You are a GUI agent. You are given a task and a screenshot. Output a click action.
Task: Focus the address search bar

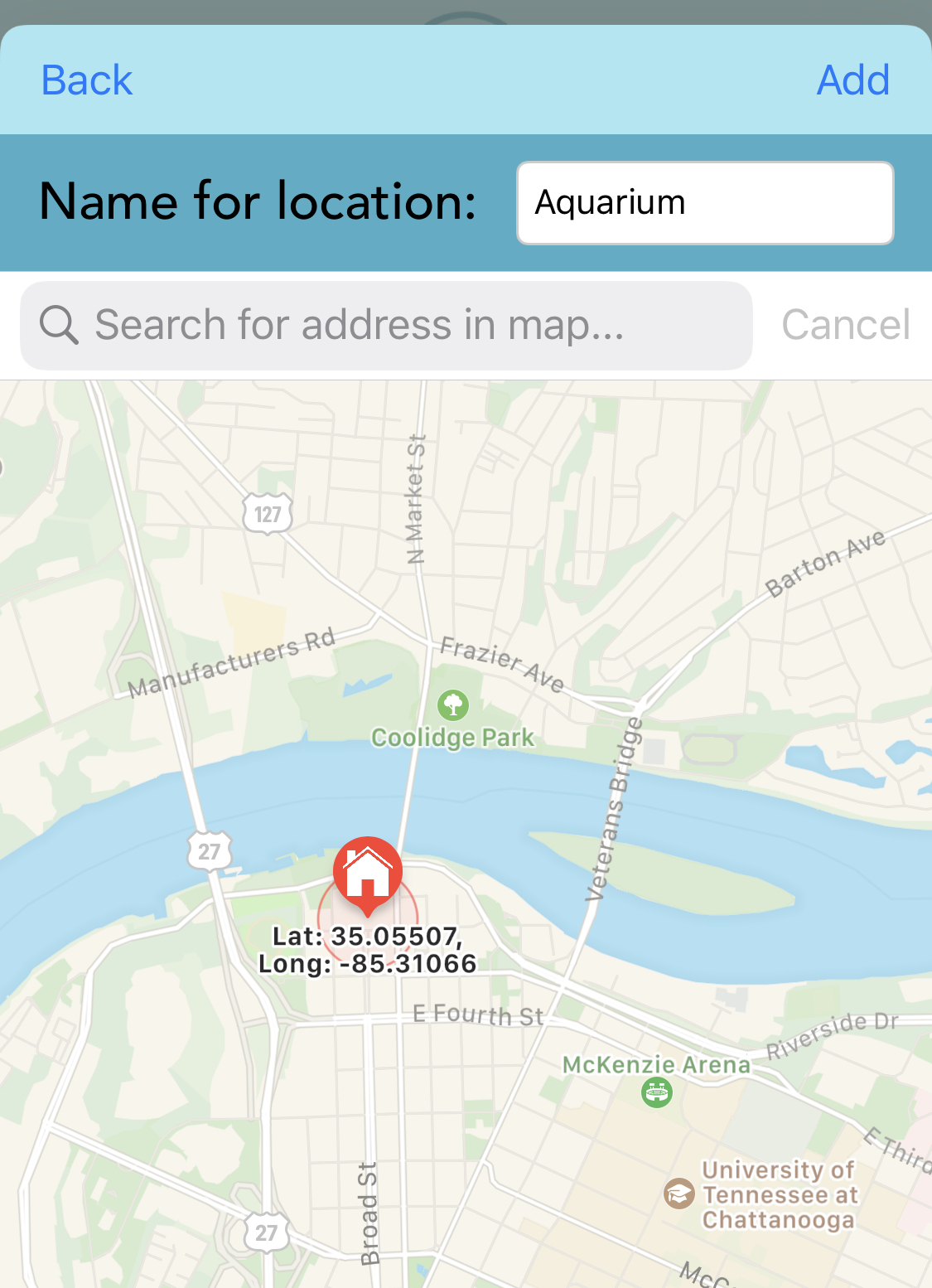pos(386,325)
